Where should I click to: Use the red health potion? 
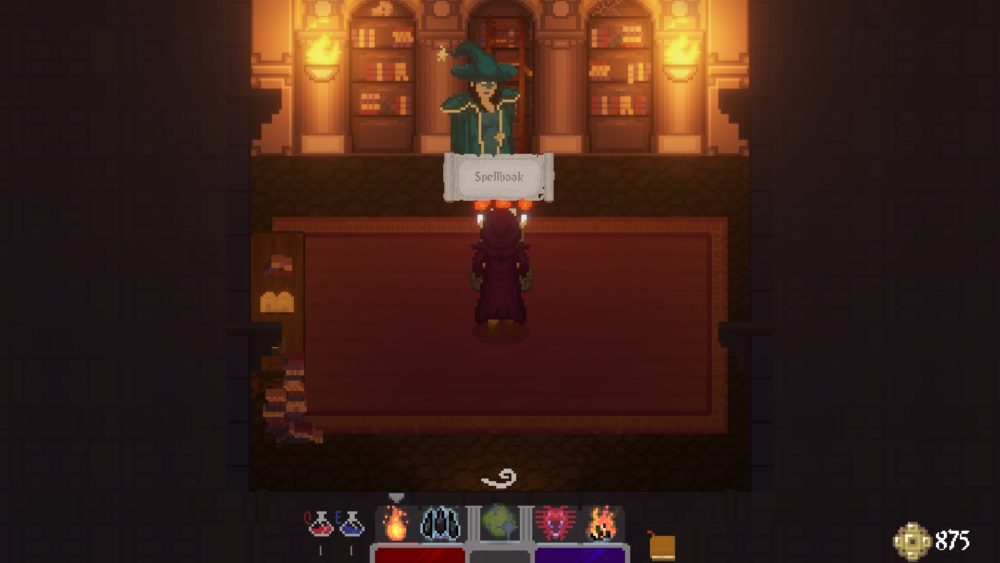[321, 523]
